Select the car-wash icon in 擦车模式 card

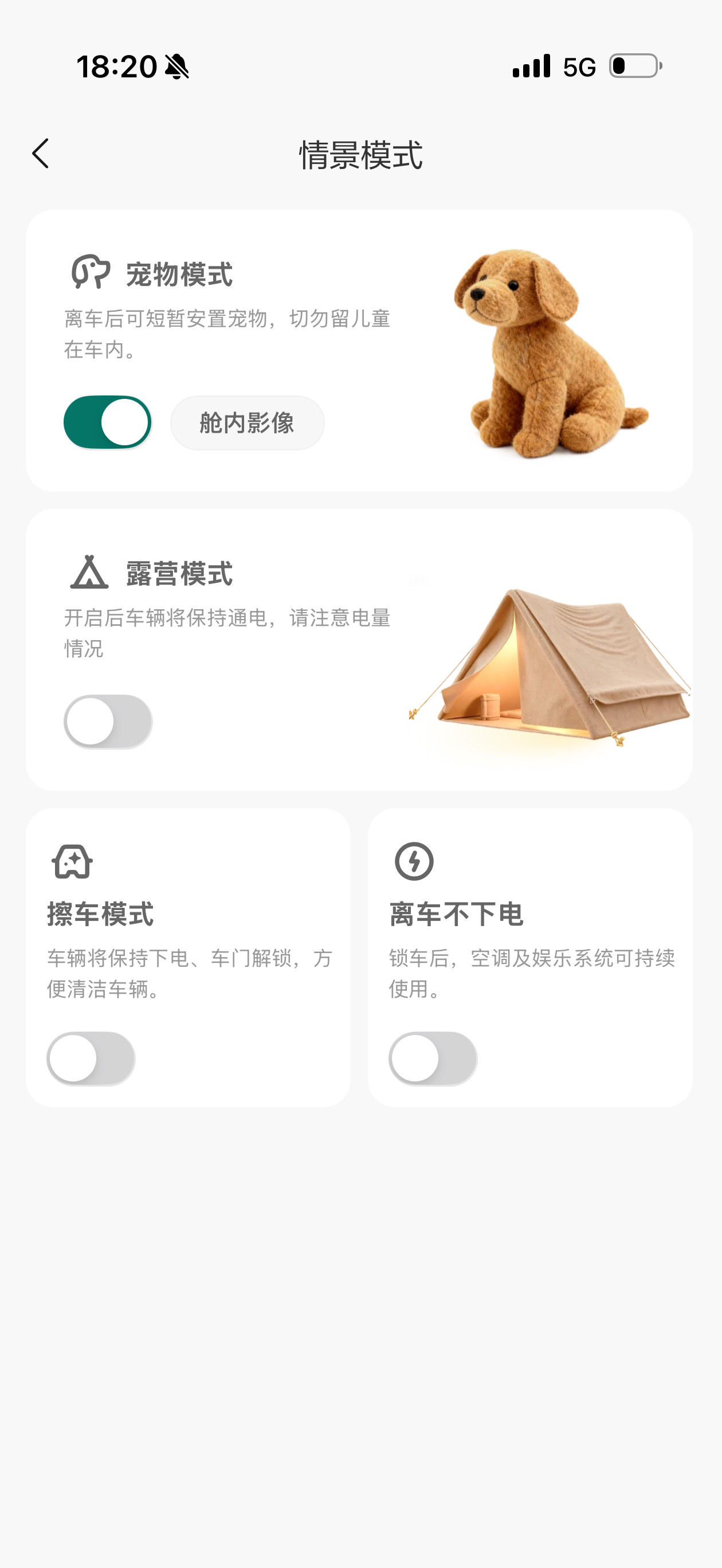[71, 861]
